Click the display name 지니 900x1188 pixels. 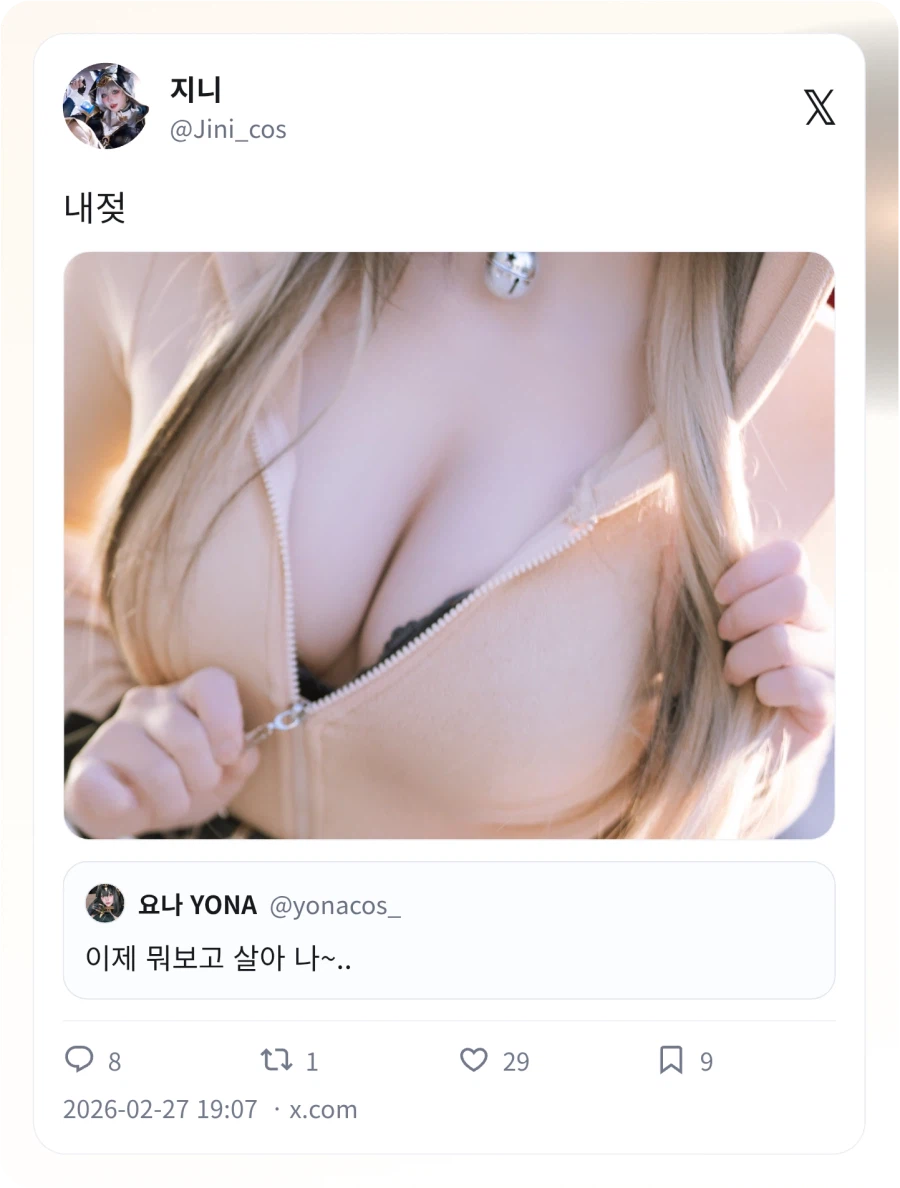coord(196,89)
